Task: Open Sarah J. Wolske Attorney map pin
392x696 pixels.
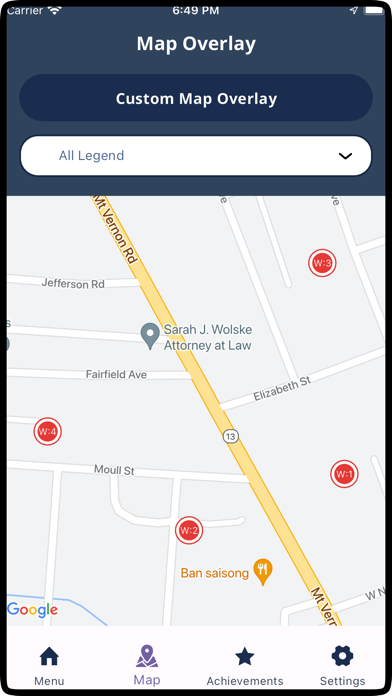Action: [x=150, y=336]
